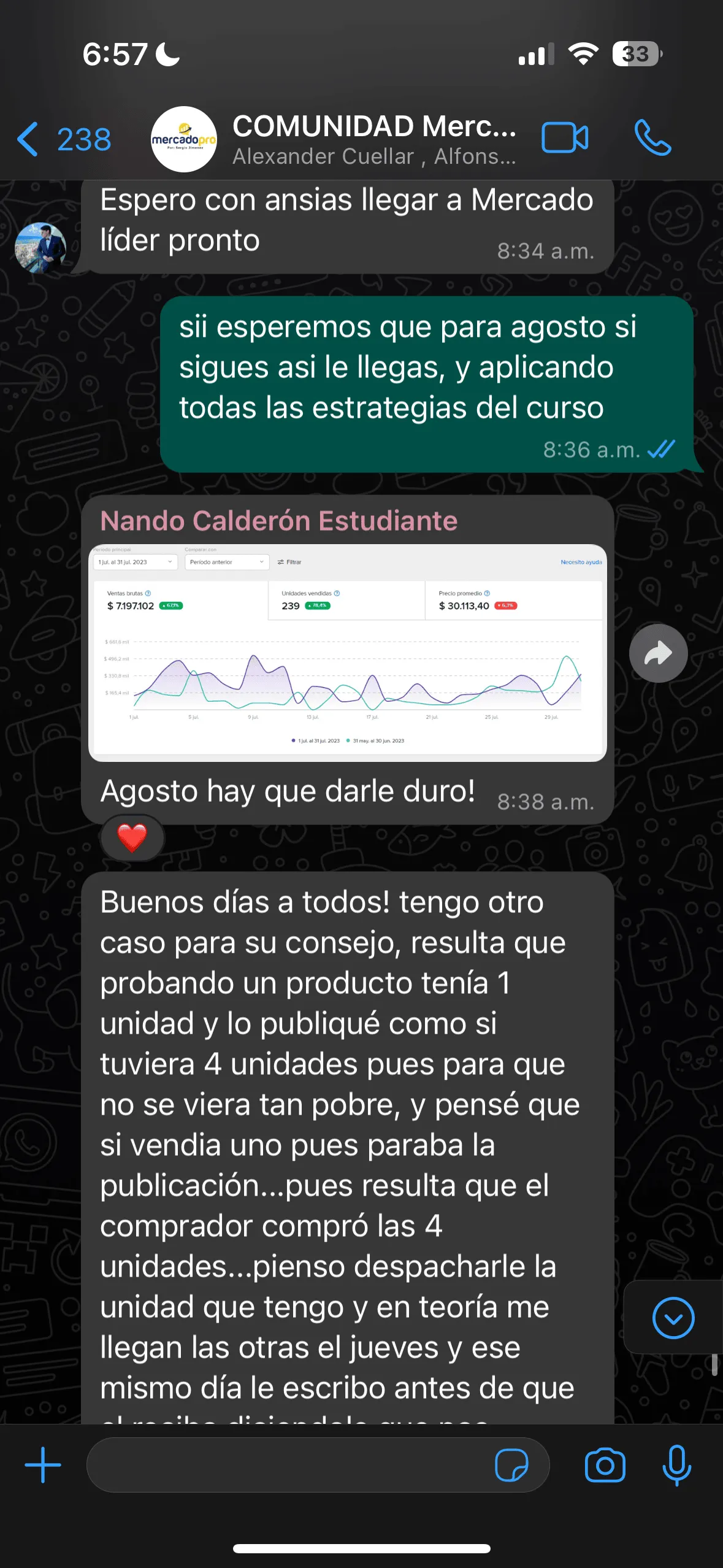
Task: Open the attachment plus menu
Action: [x=42, y=1465]
